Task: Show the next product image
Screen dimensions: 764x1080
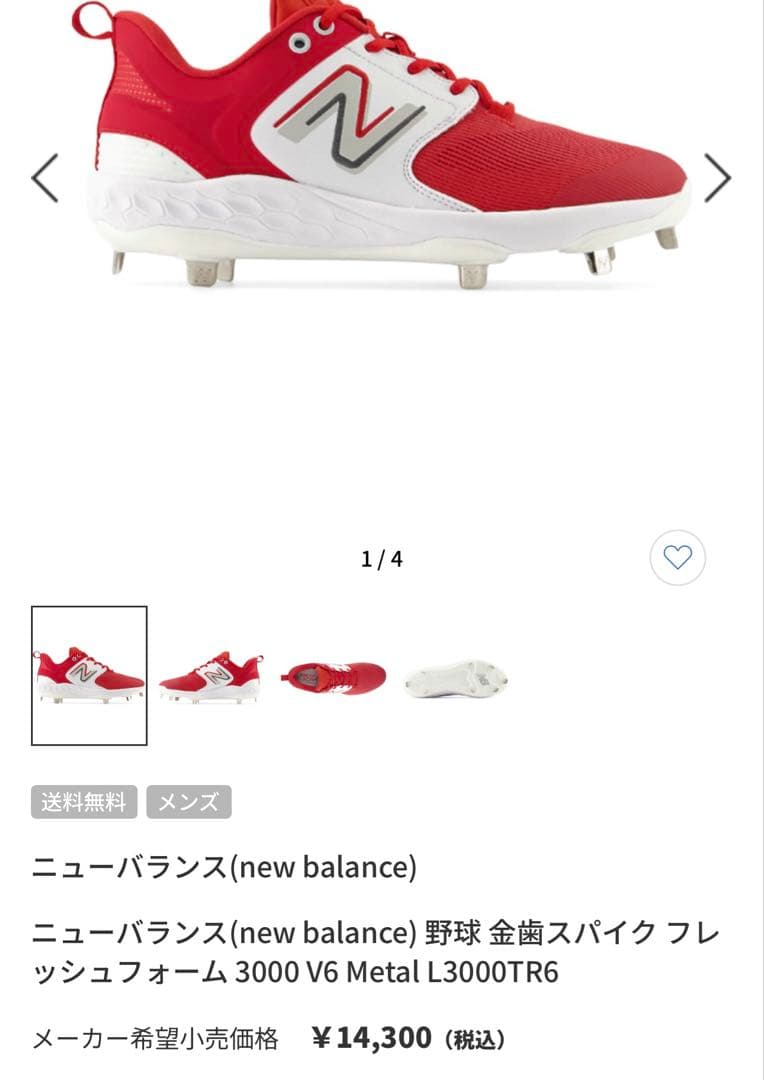Action: coord(717,178)
